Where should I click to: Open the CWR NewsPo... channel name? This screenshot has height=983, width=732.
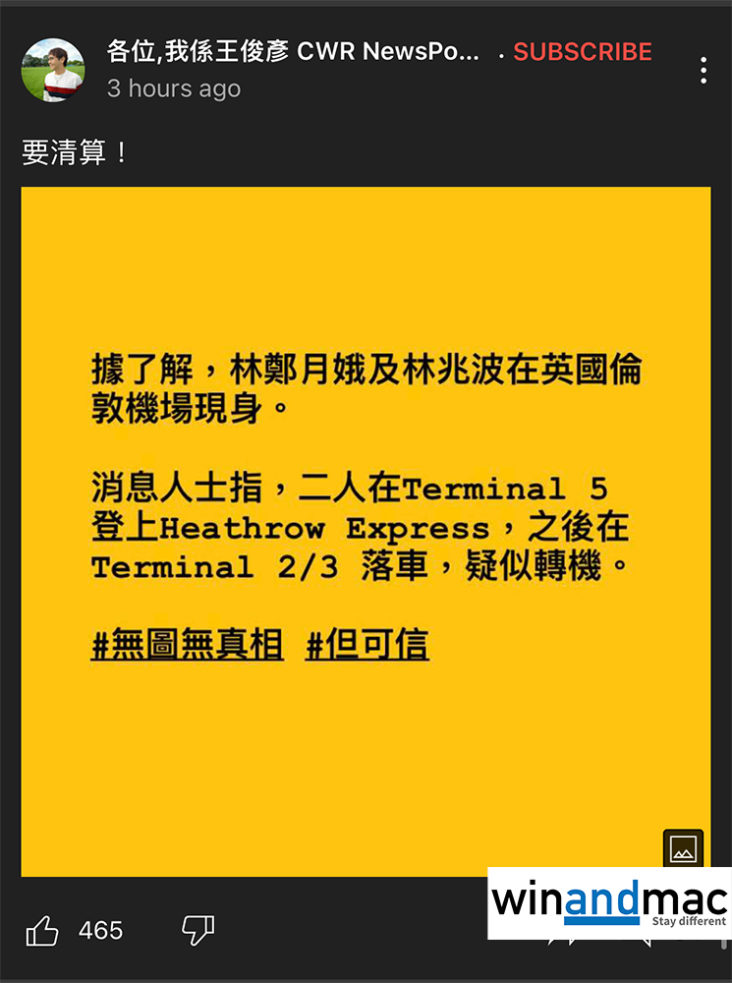point(293,53)
